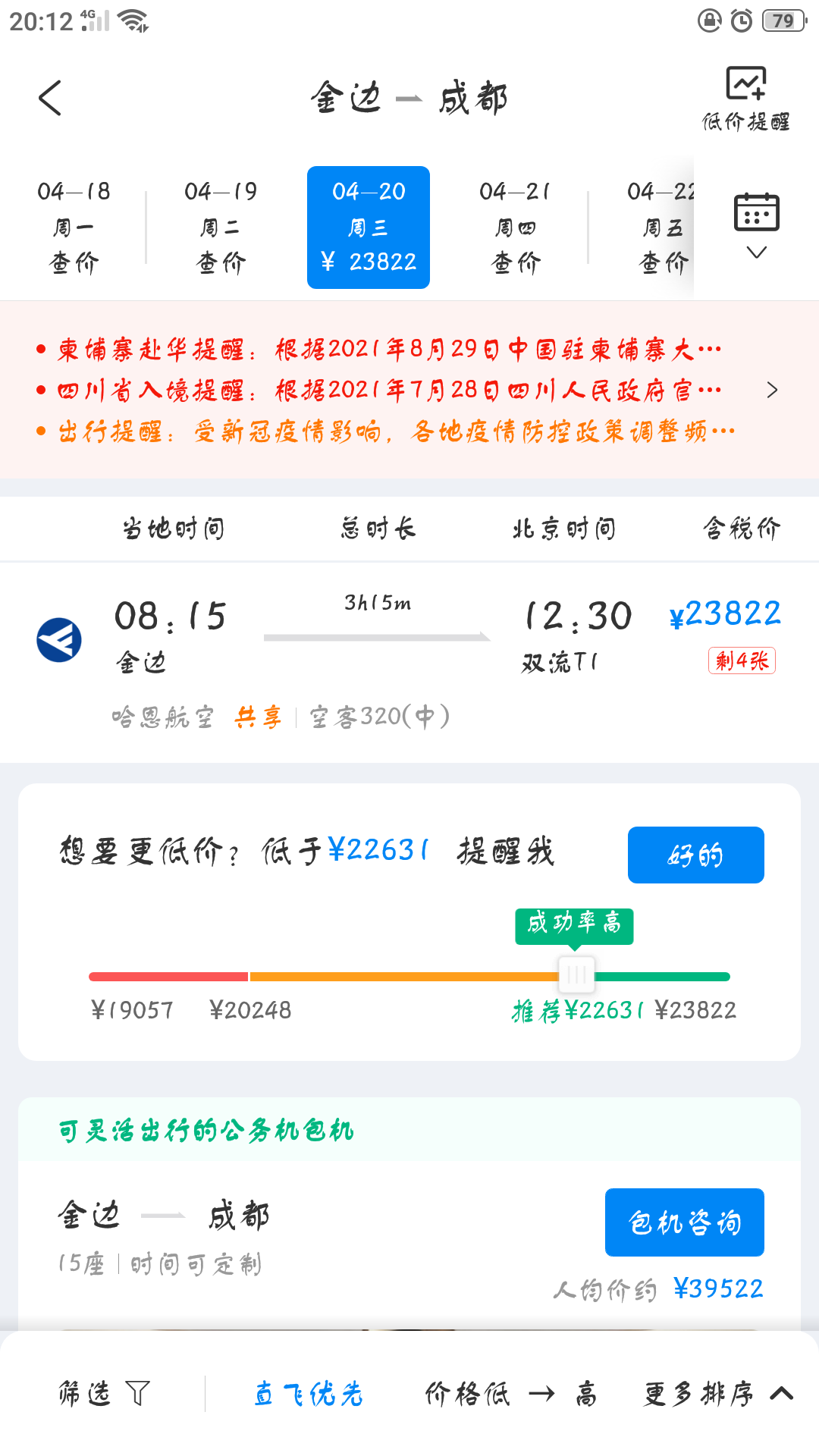Image resolution: width=819 pixels, height=1456 pixels.
Task: Expand 更多排序 sorting options
Action: tap(719, 1393)
